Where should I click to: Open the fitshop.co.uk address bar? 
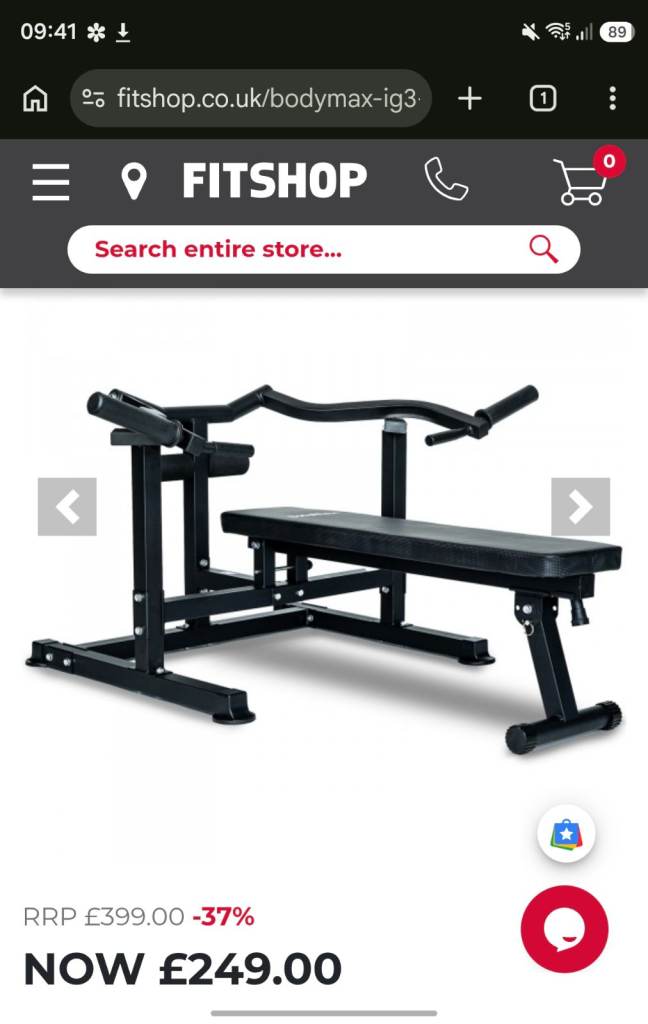pyautogui.click(x=251, y=99)
